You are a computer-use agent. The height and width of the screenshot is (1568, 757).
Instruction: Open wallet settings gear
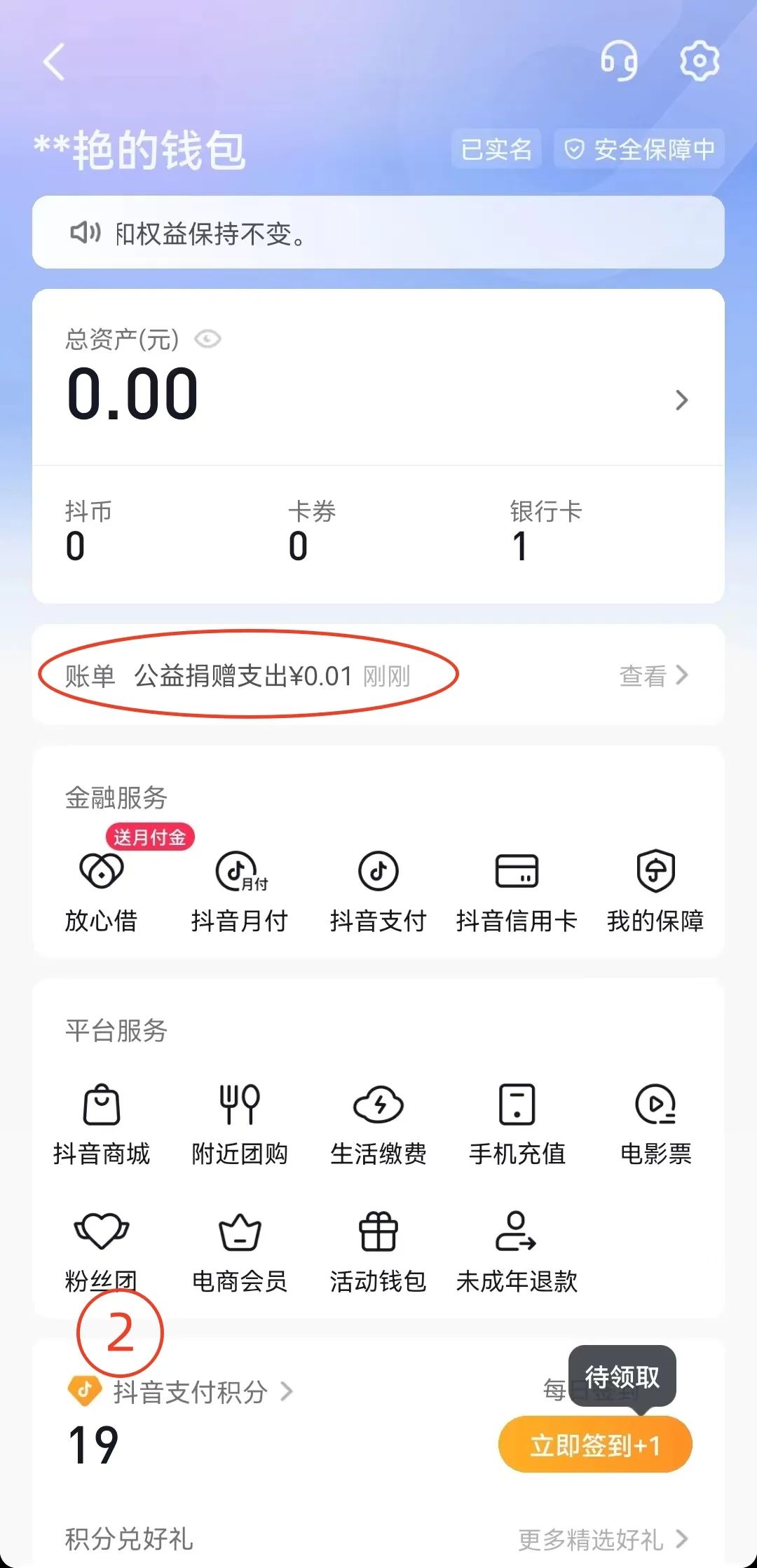click(x=700, y=61)
